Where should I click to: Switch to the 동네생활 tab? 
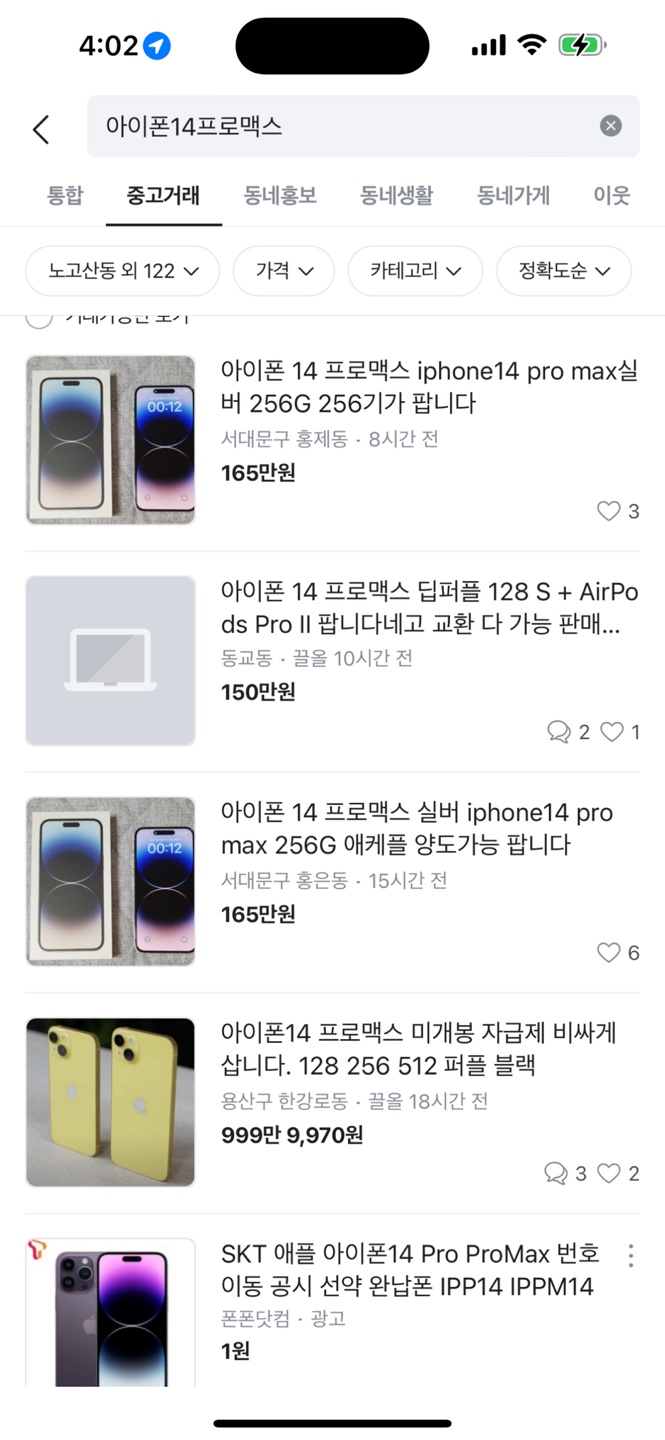pyautogui.click(x=397, y=195)
